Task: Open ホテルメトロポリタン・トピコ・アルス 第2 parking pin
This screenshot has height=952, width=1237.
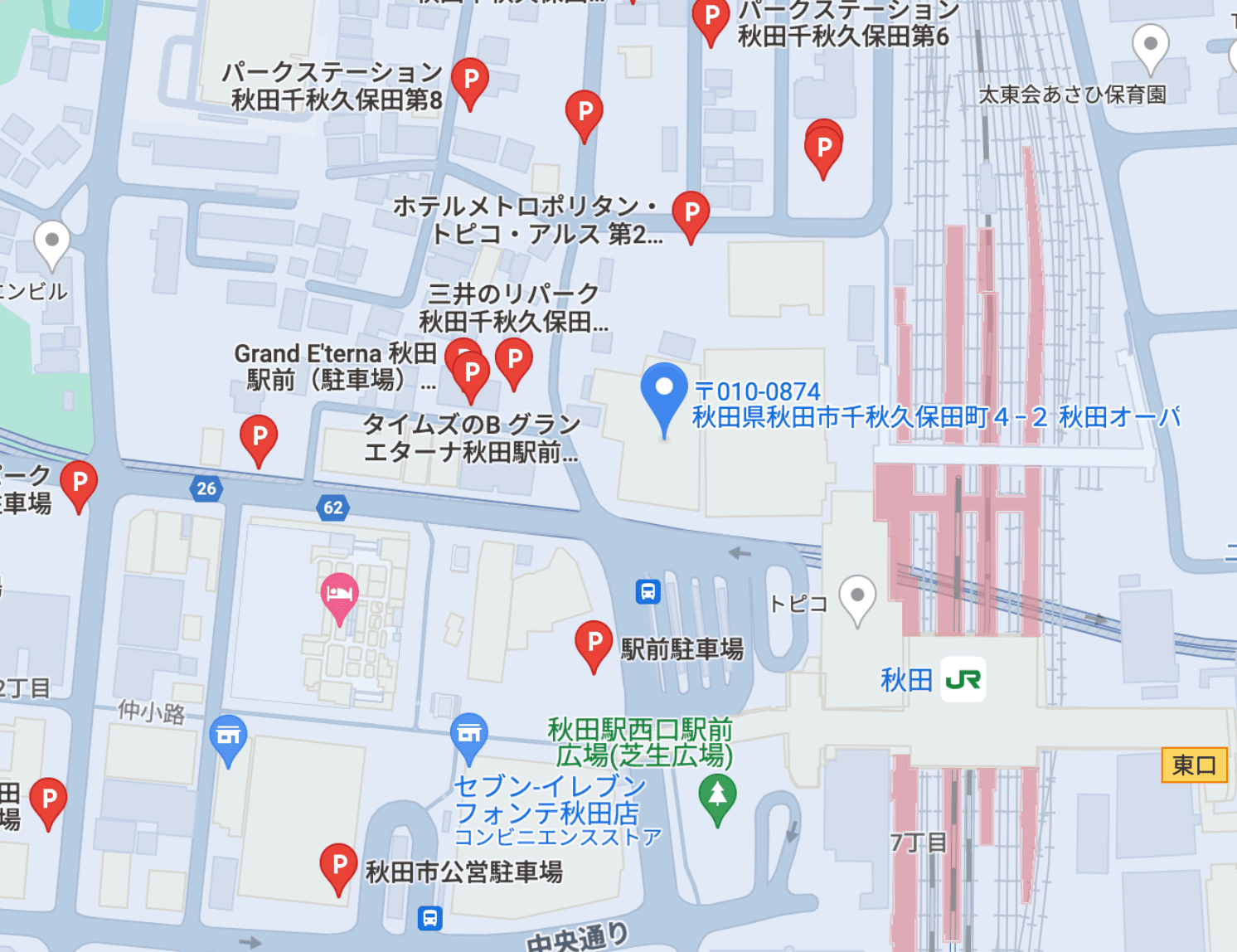Action: (691, 213)
